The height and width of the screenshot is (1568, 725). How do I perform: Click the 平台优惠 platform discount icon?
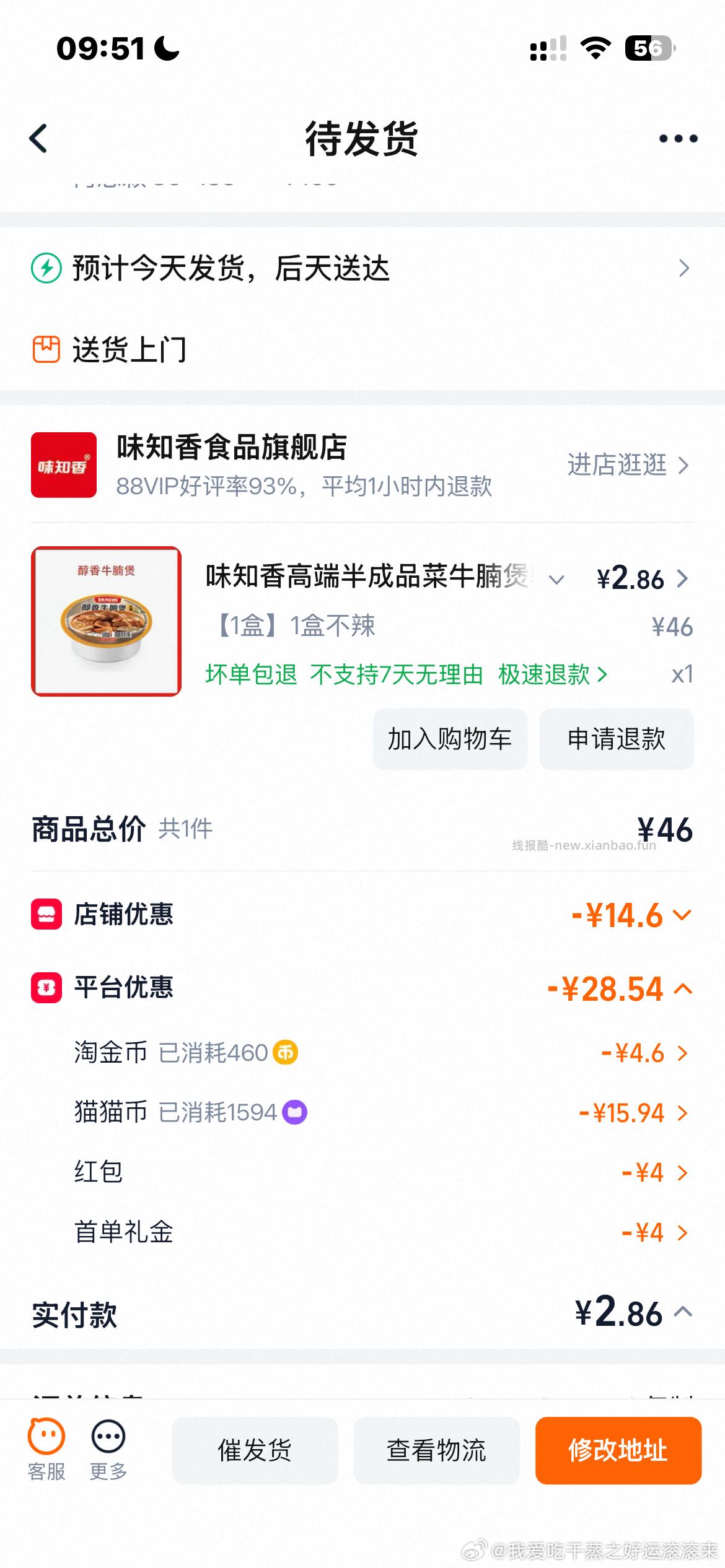45,988
